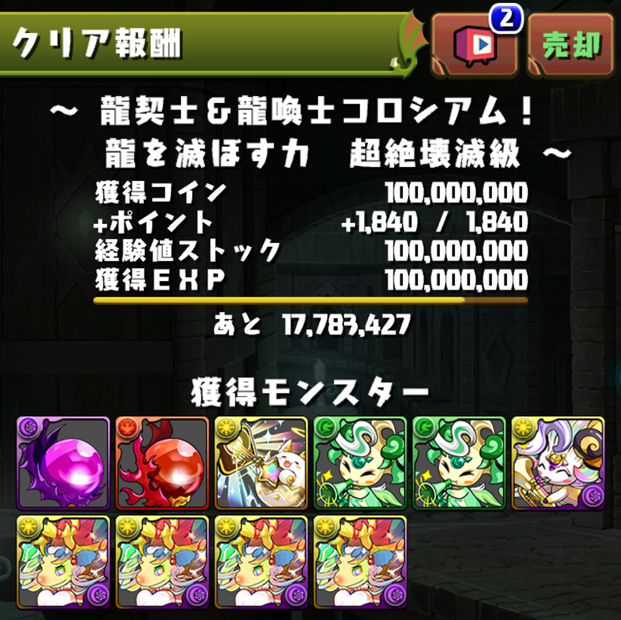The width and height of the screenshot is (621, 620).
Task: View the purple orb dragon monster
Action: tap(63, 462)
